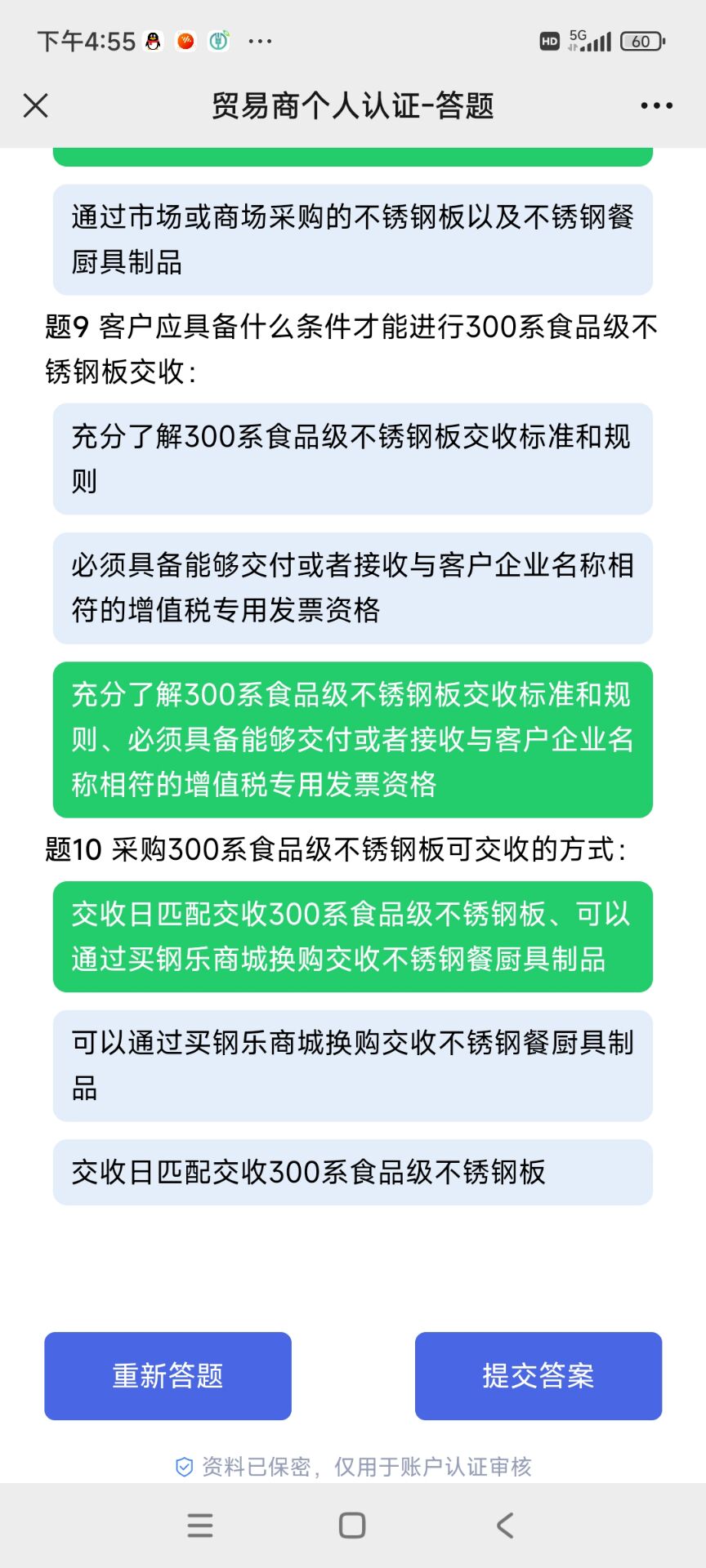
Task: Pick option 必须具备能够交付或者接收与客户企业名称相符的增值税专用发票资格
Action: point(352,588)
